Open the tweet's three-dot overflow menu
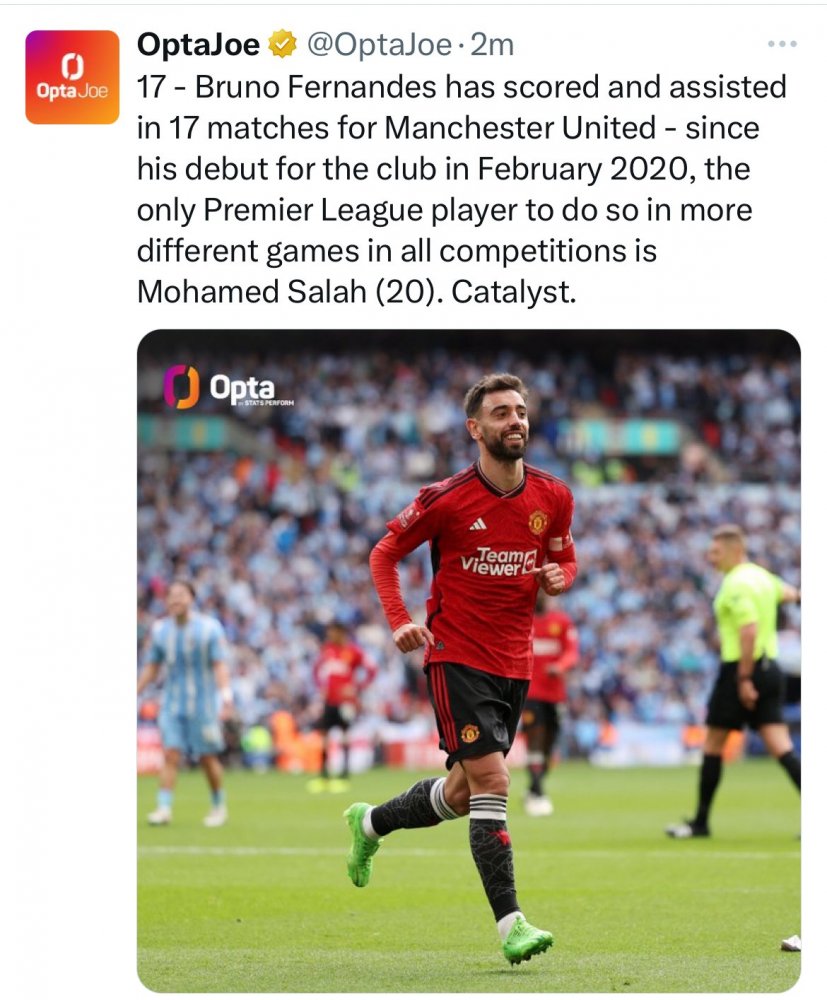This screenshot has height=1000, width=827. click(x=782, y=44)
